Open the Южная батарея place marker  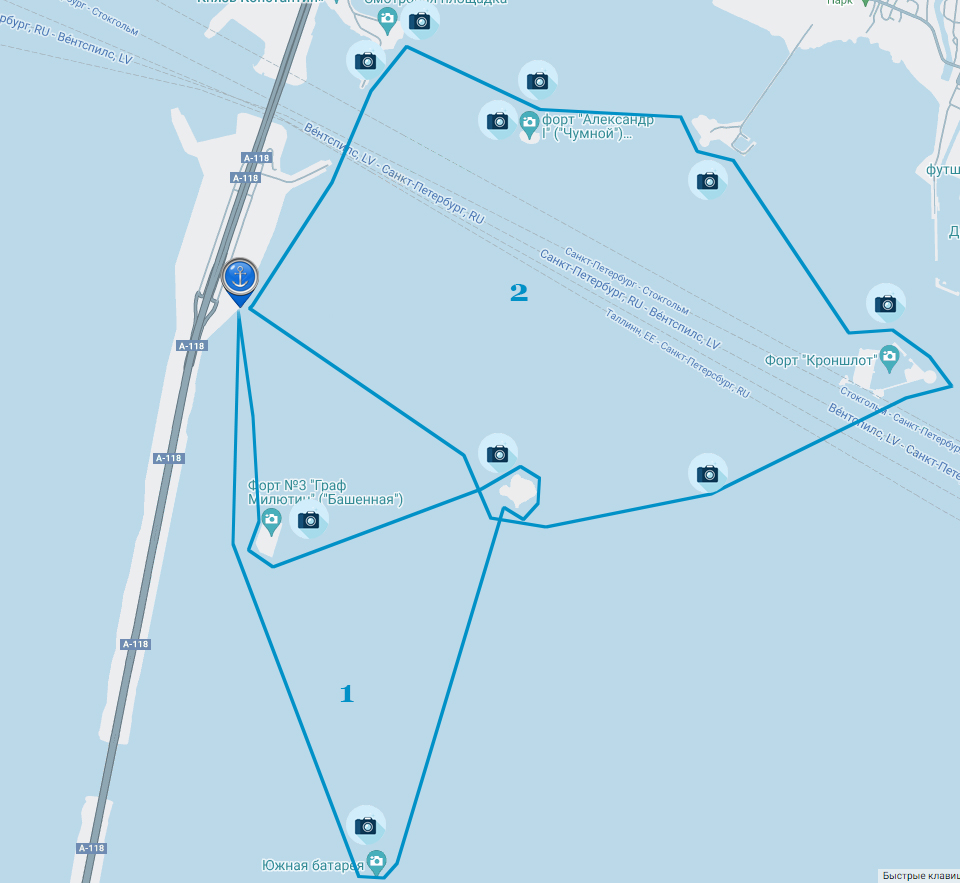click(x=376, y=859)
